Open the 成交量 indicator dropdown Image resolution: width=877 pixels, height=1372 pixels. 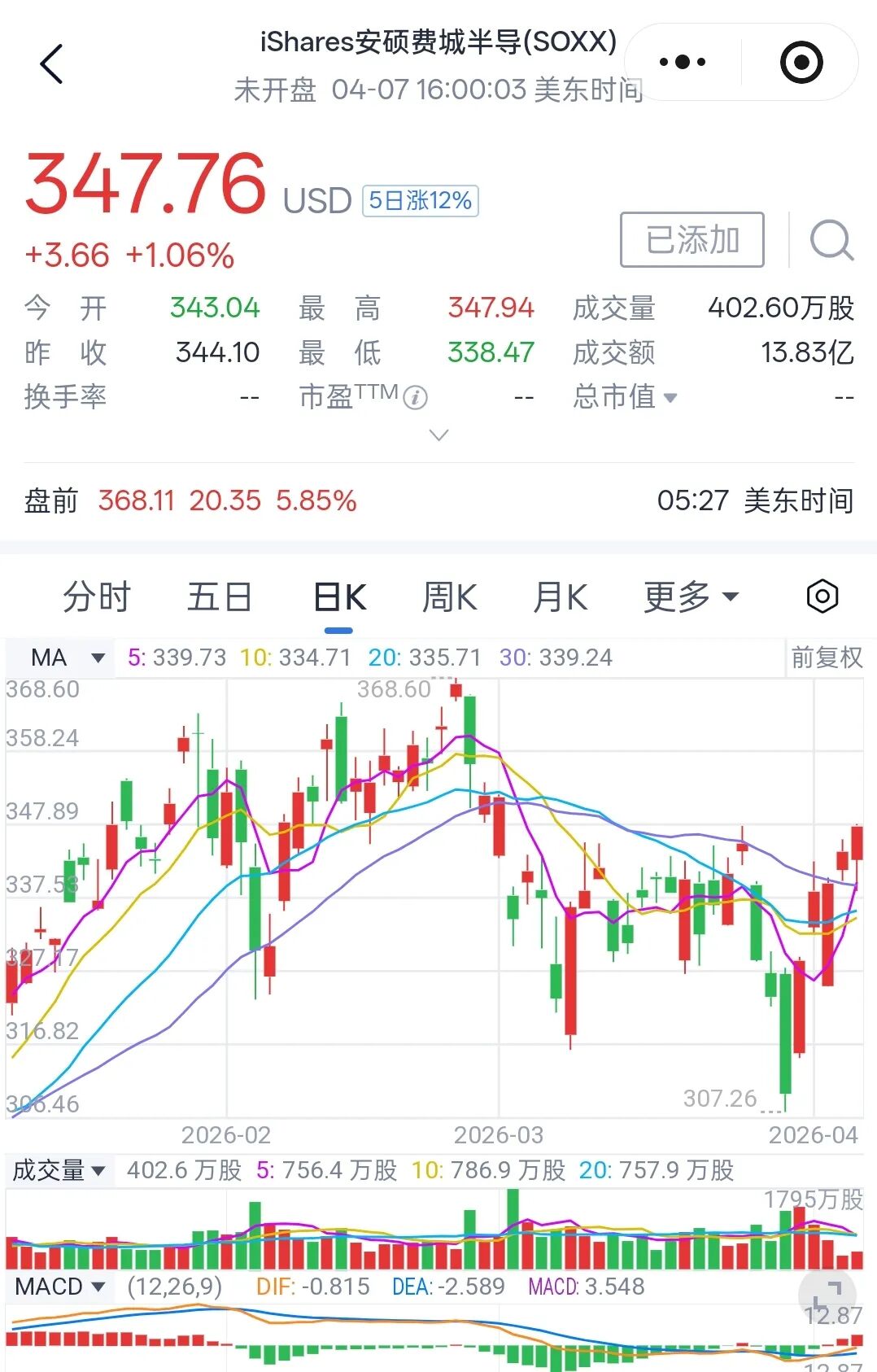click(x=59, y=1170)
